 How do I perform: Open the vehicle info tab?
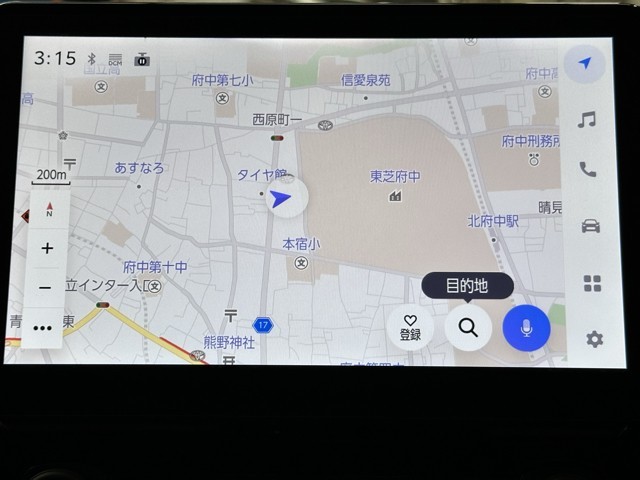click(x=590, y=226)
